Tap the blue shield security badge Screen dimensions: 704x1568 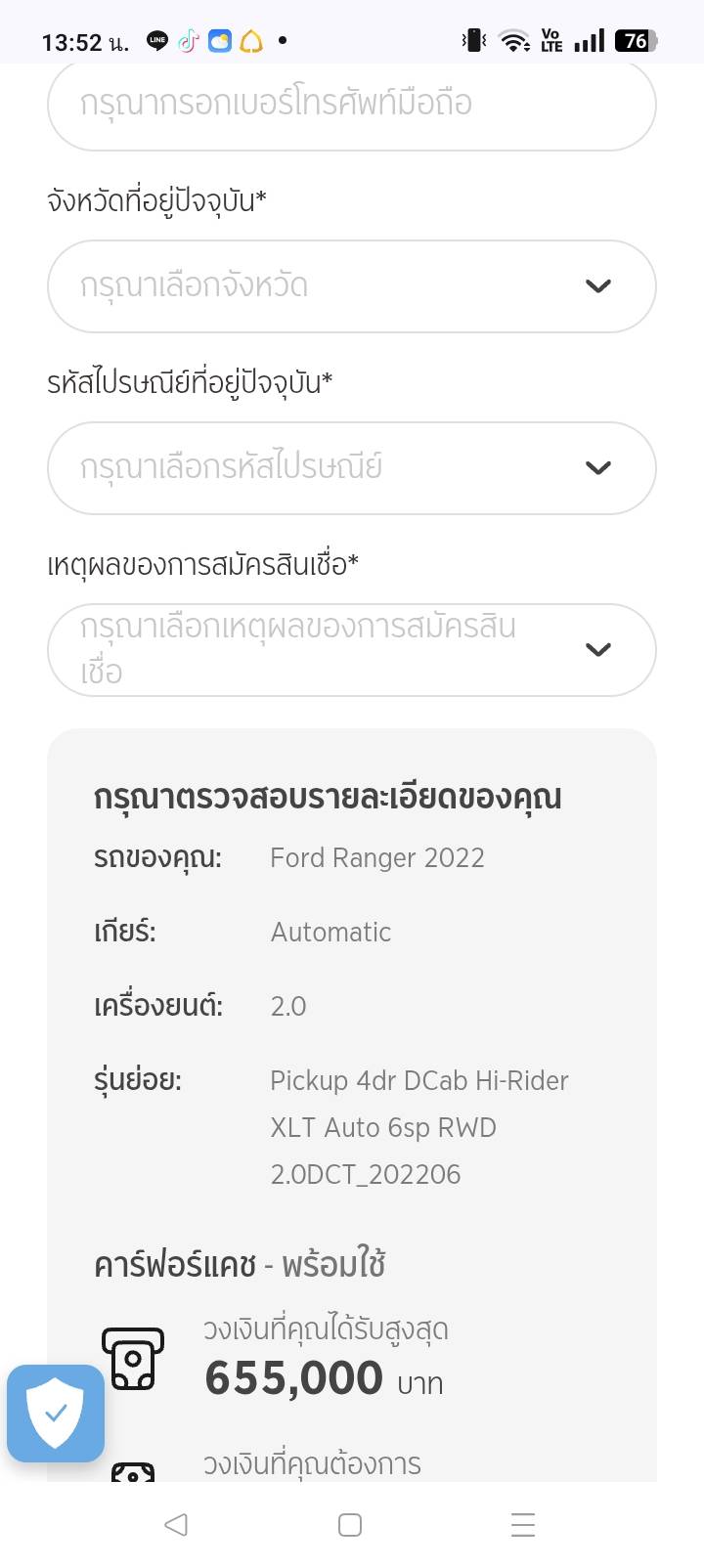click(56, 1413)
